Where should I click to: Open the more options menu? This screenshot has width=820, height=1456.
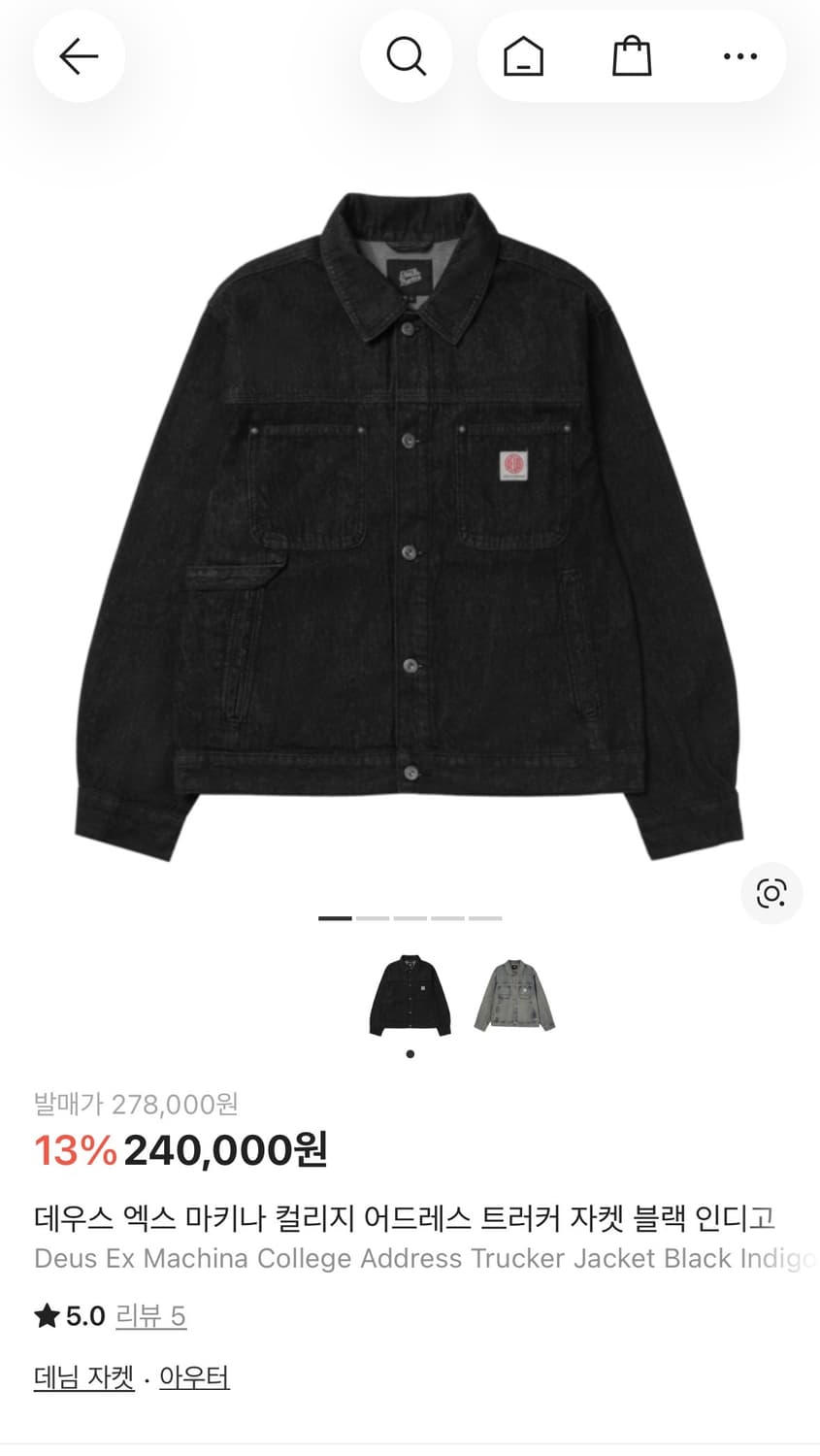click(740, 55)
